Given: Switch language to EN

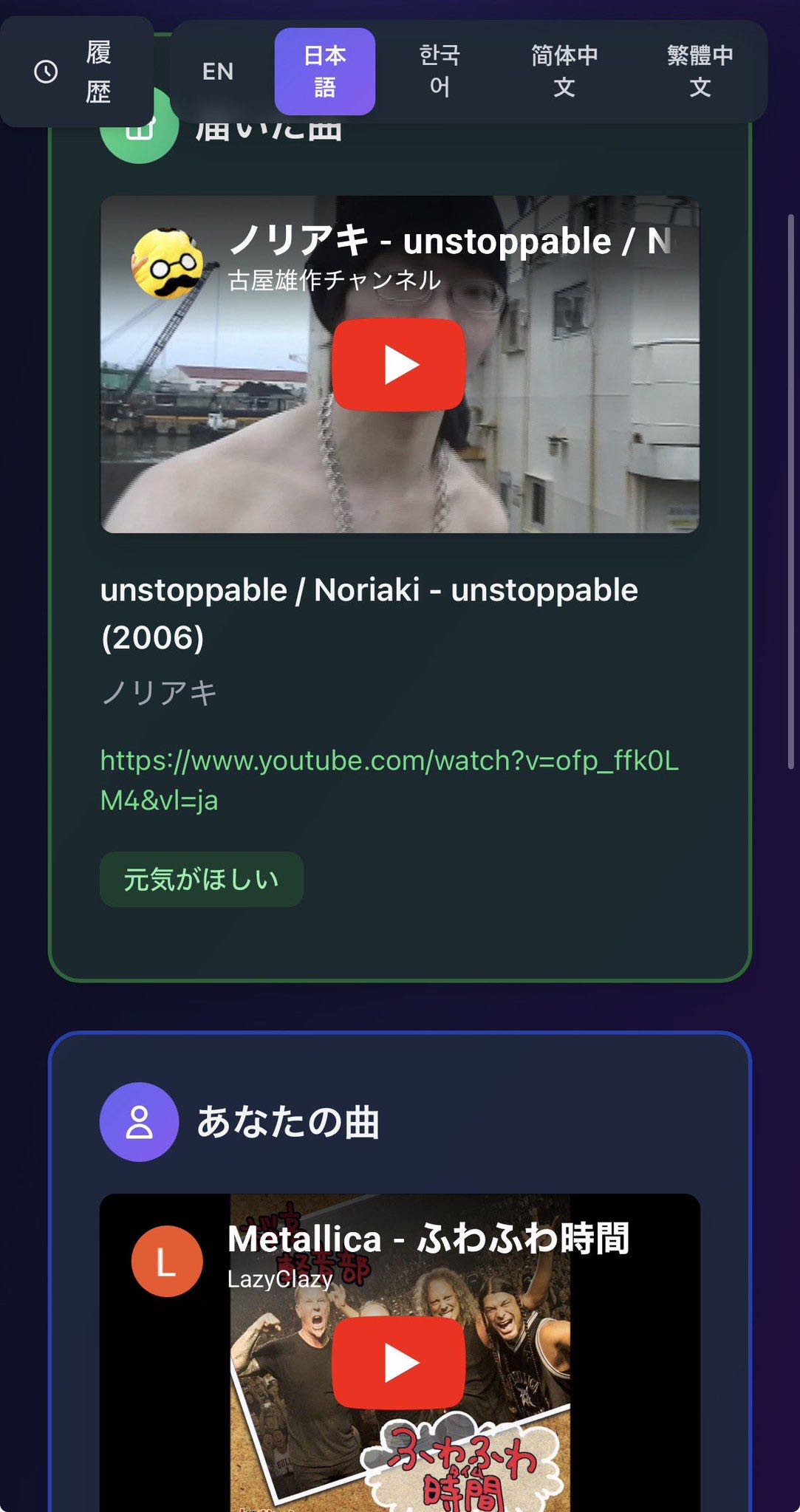Looking at the screenshot, I should tap(218, 72).
